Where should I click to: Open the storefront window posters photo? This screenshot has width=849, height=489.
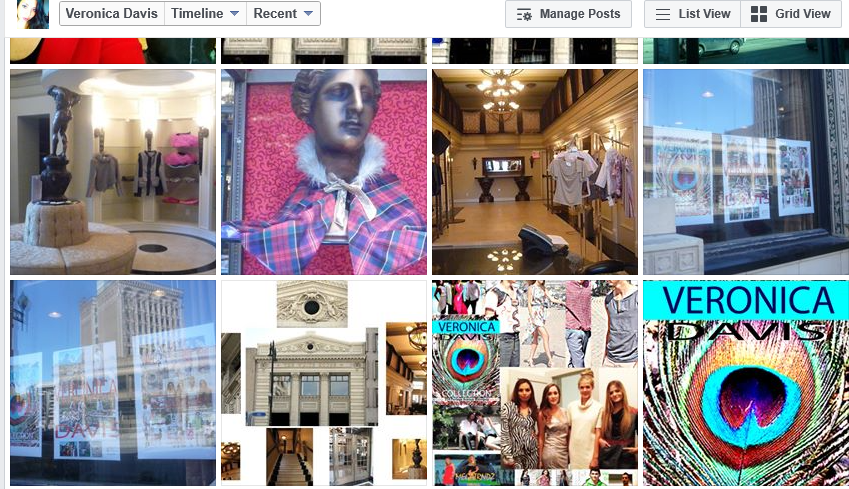tap(746, 172)
